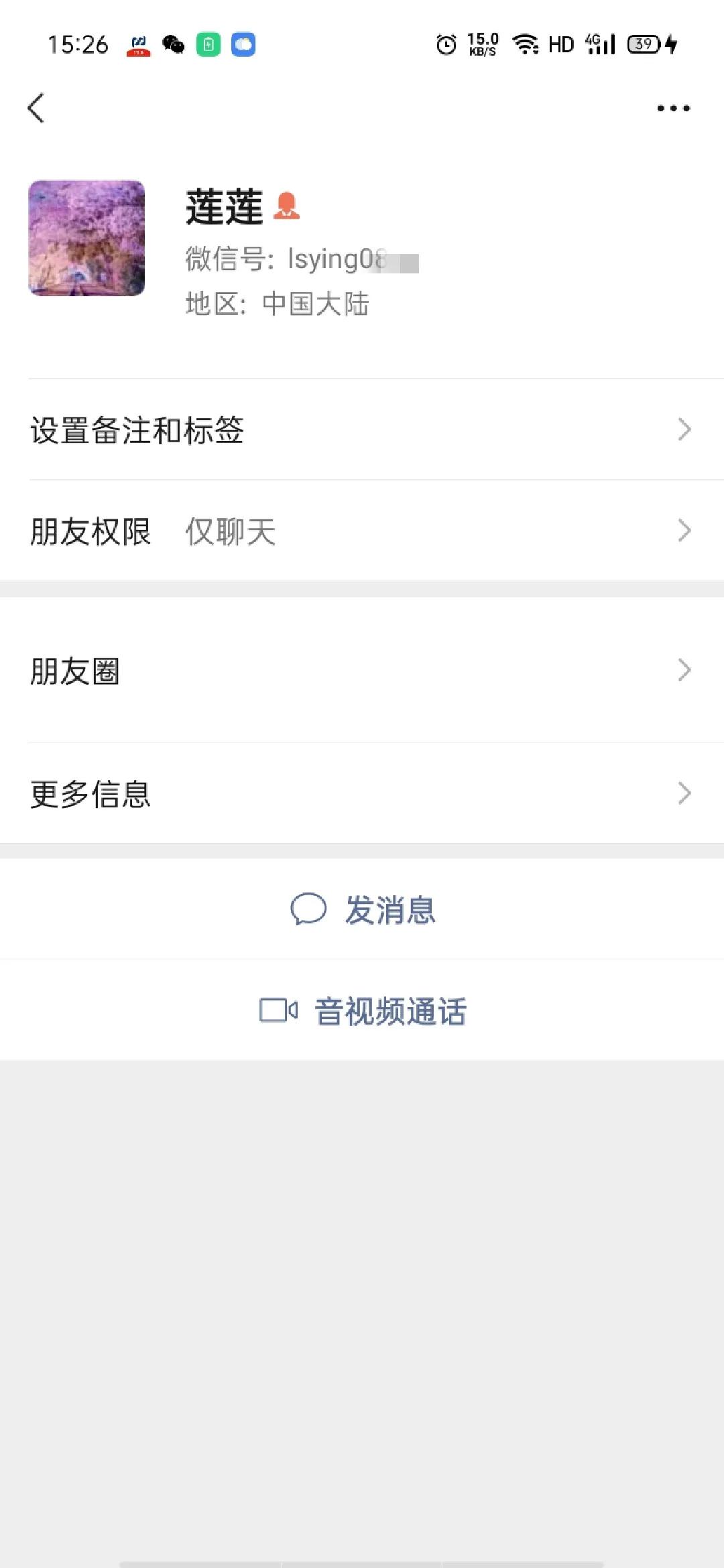Tap the chat bubble icon beside 发消息

coord(309,909)
